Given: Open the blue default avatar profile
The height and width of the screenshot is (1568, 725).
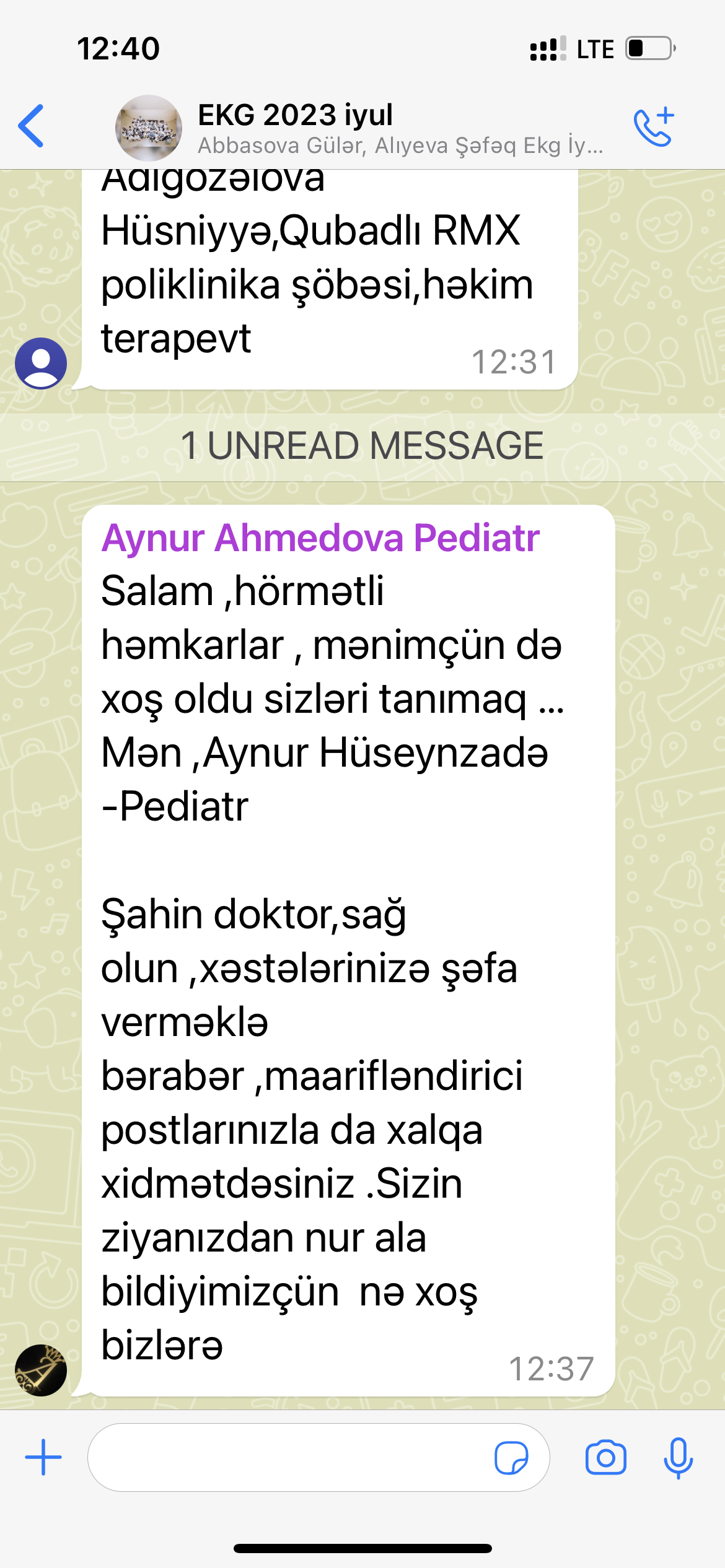Looking at the screenshot, I should click(41, 363).
